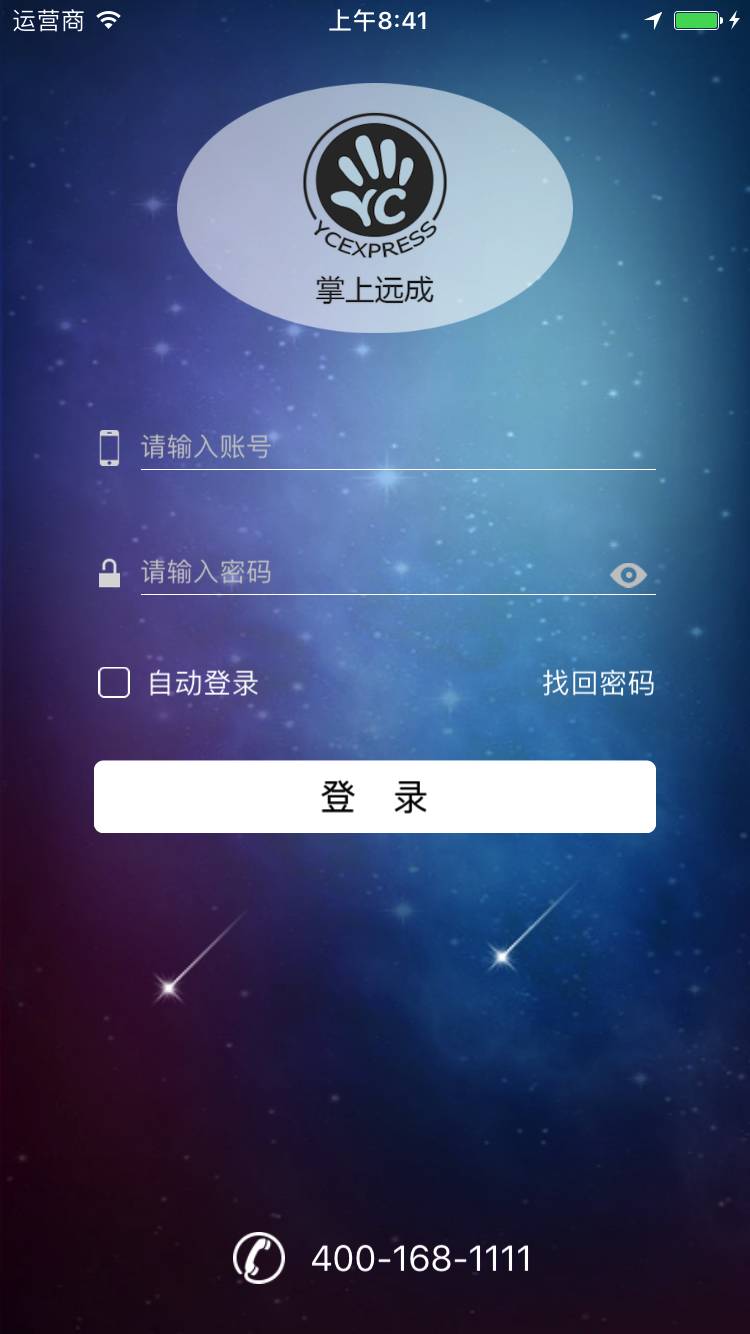This screenshot has height=1334, width=750.
Task: Toggle password visibility with the eye icon
Action: click(x=628, y=575)
